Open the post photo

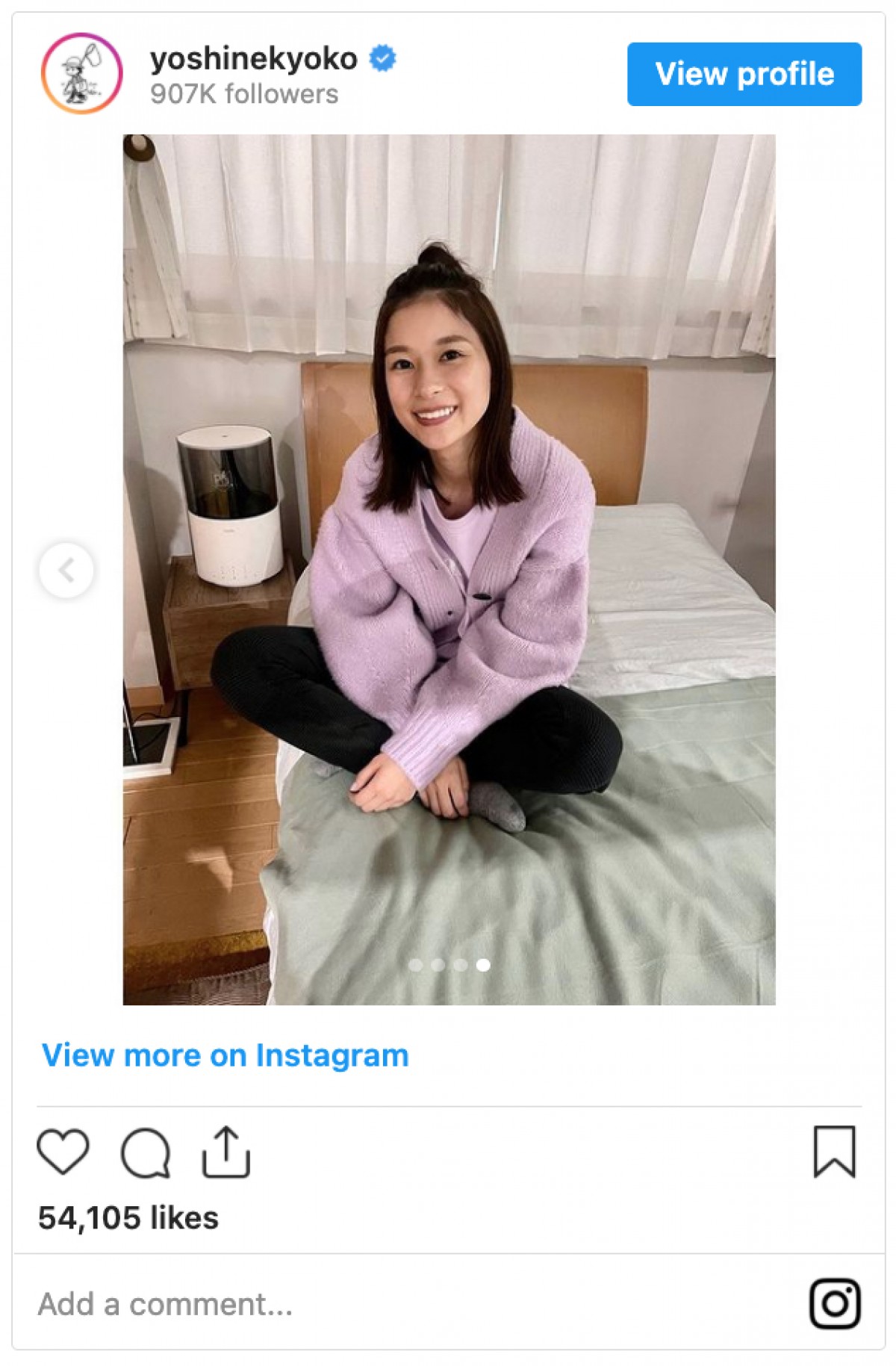pos(449,569)
